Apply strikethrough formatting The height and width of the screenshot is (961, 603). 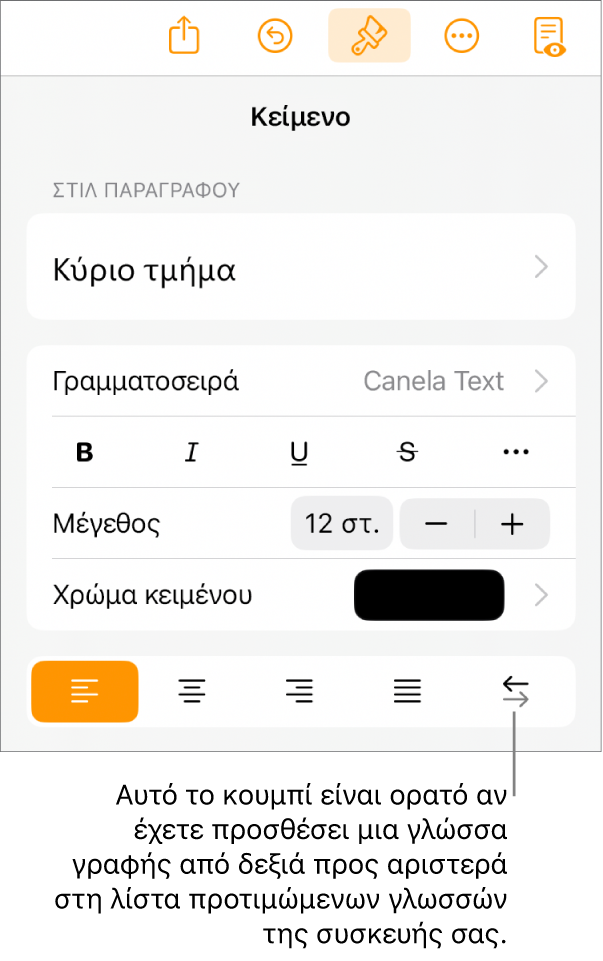click(x=407, y=453)
